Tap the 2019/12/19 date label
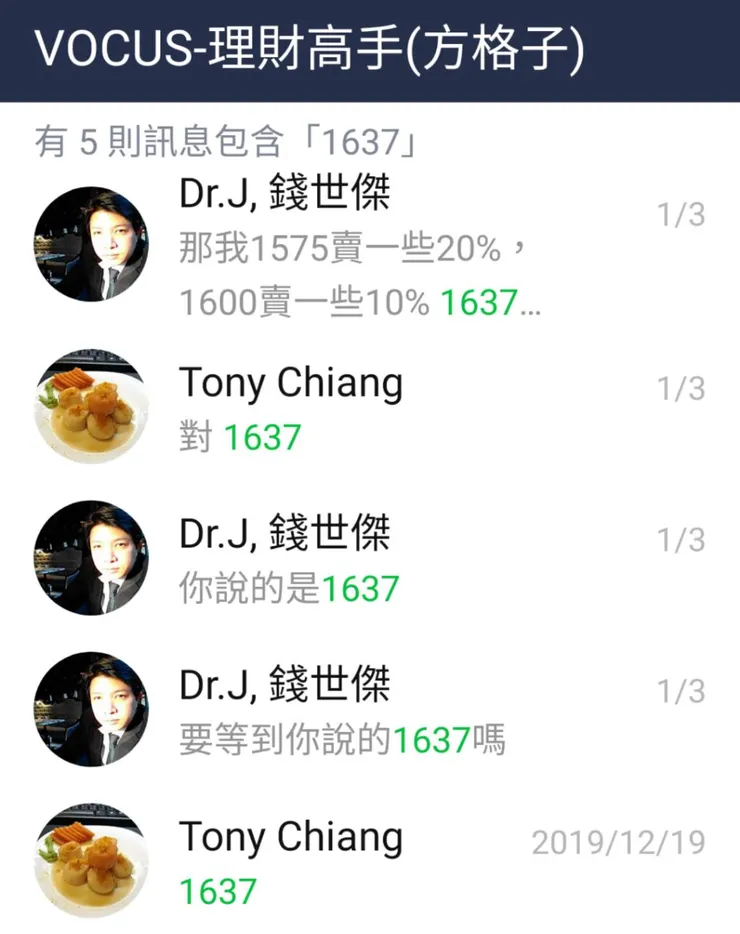 (x=624, y=840)
